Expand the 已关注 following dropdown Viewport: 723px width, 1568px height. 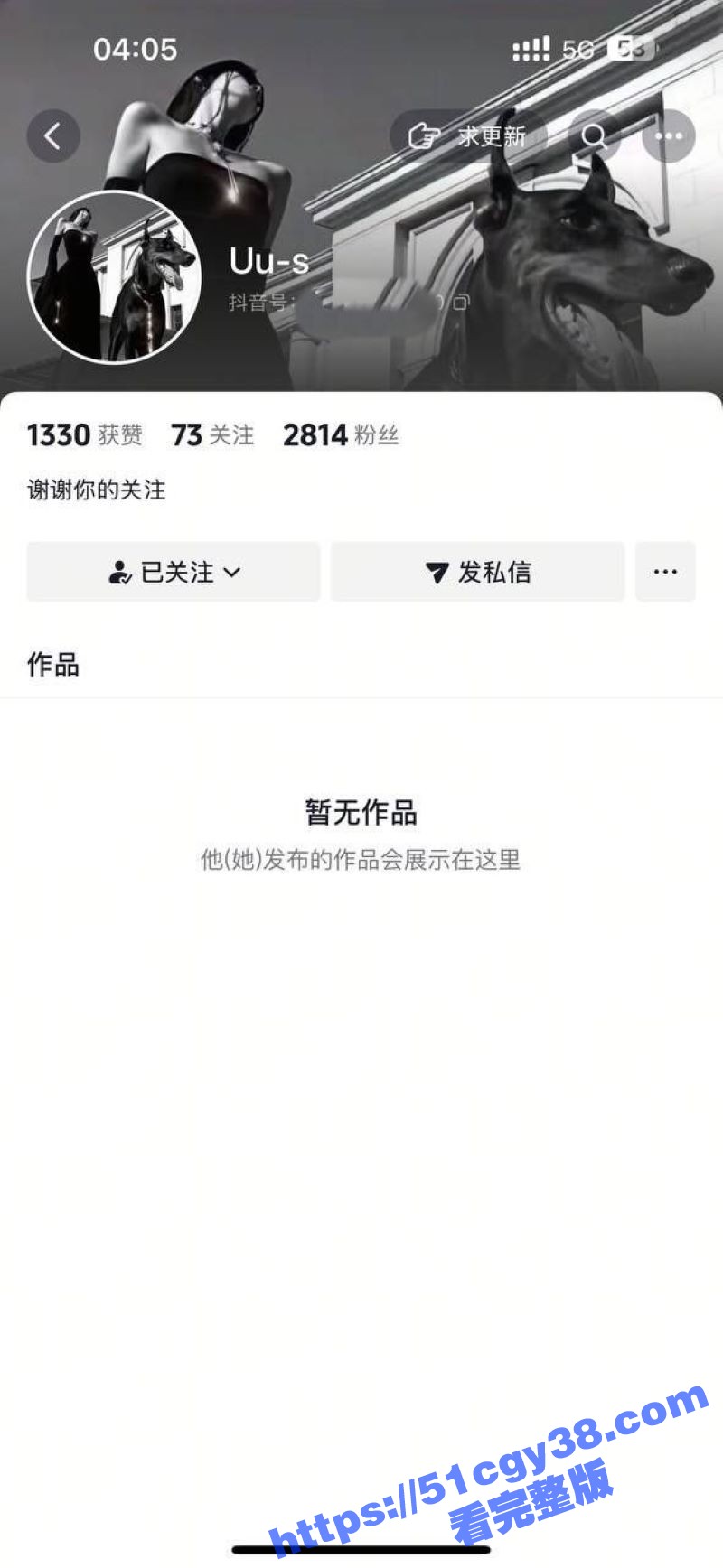pyautogui.click(x=174, y=572)
